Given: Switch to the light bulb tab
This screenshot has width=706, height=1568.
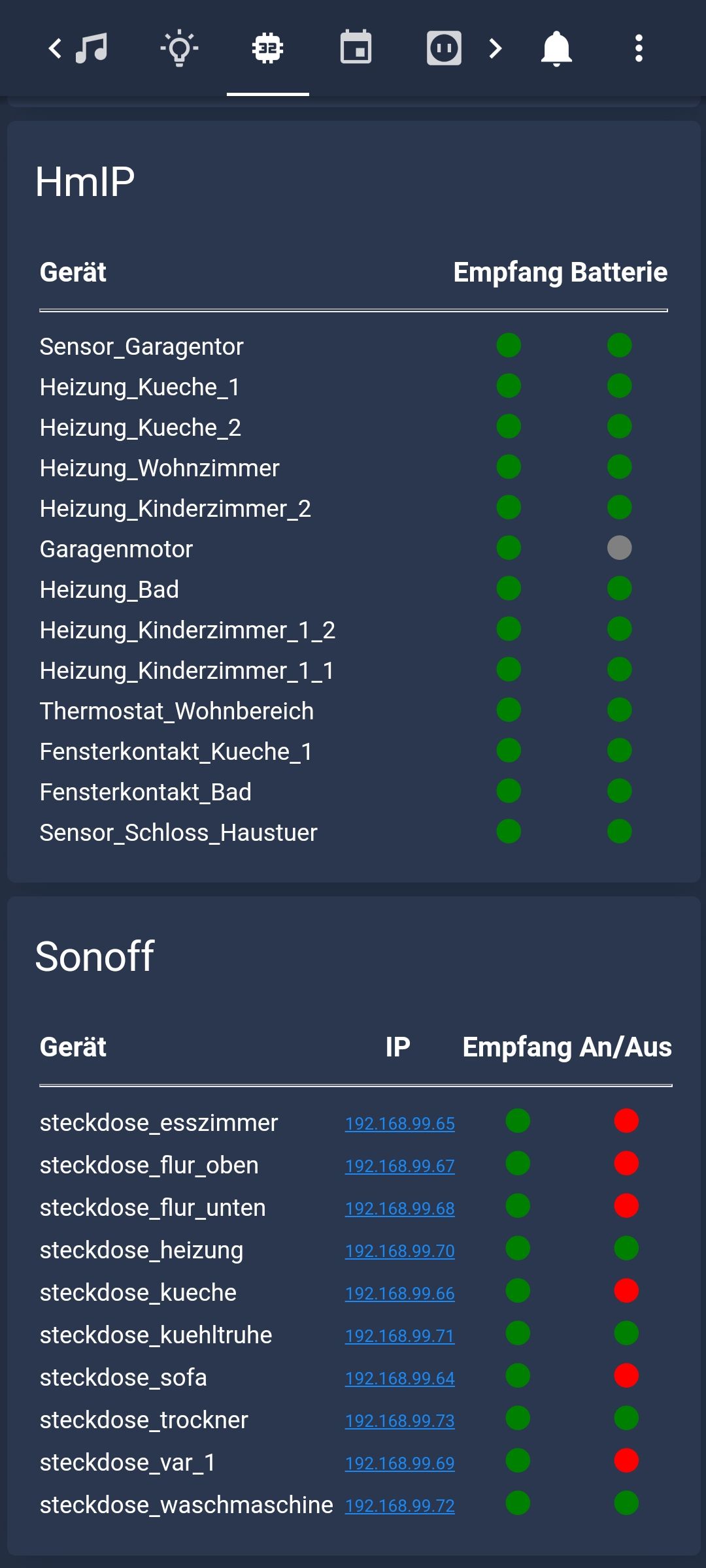Looking at the screenshot, I should coord(179,48).
